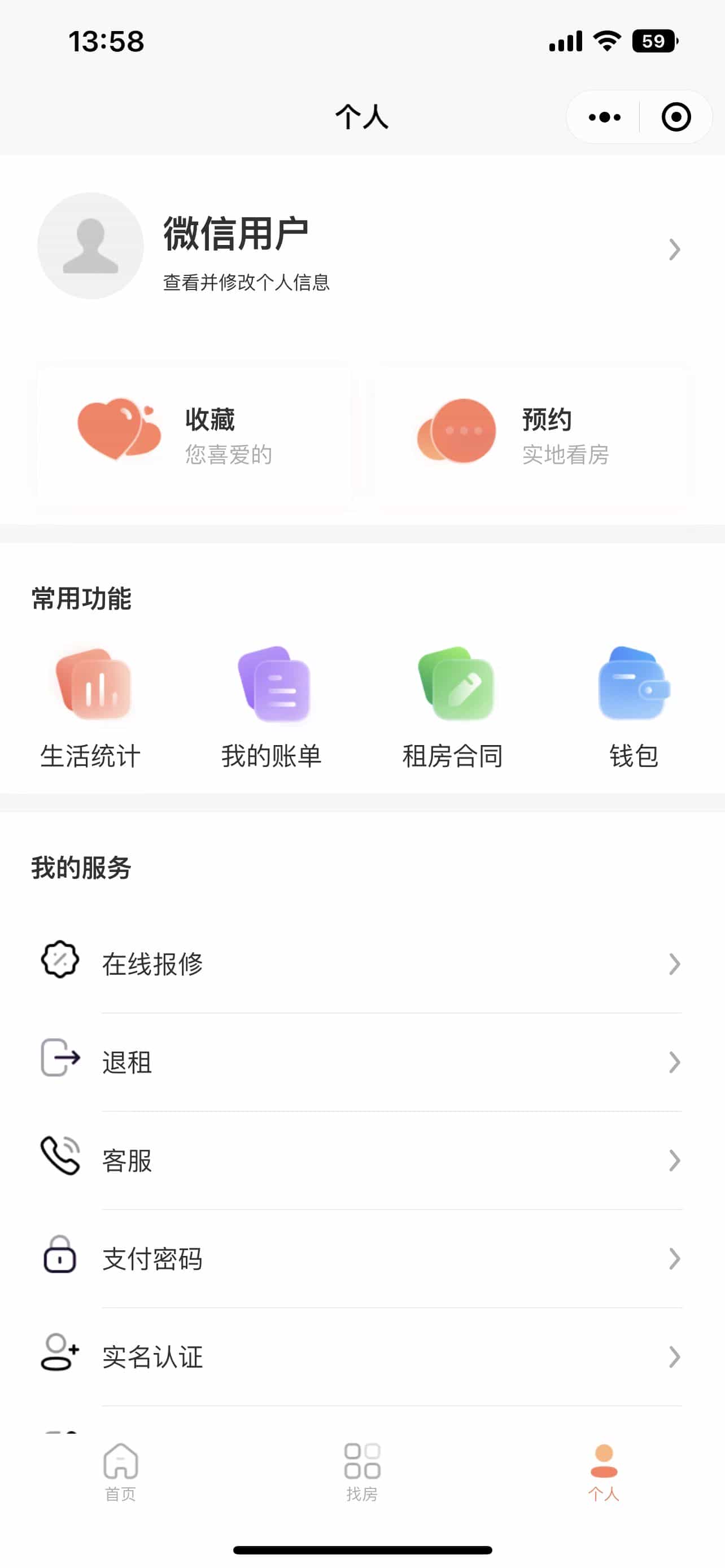The width and height of the screenshot is (725, 1568).
Task: Switch to the 首页 tab
Action: tap(120, 1472)
